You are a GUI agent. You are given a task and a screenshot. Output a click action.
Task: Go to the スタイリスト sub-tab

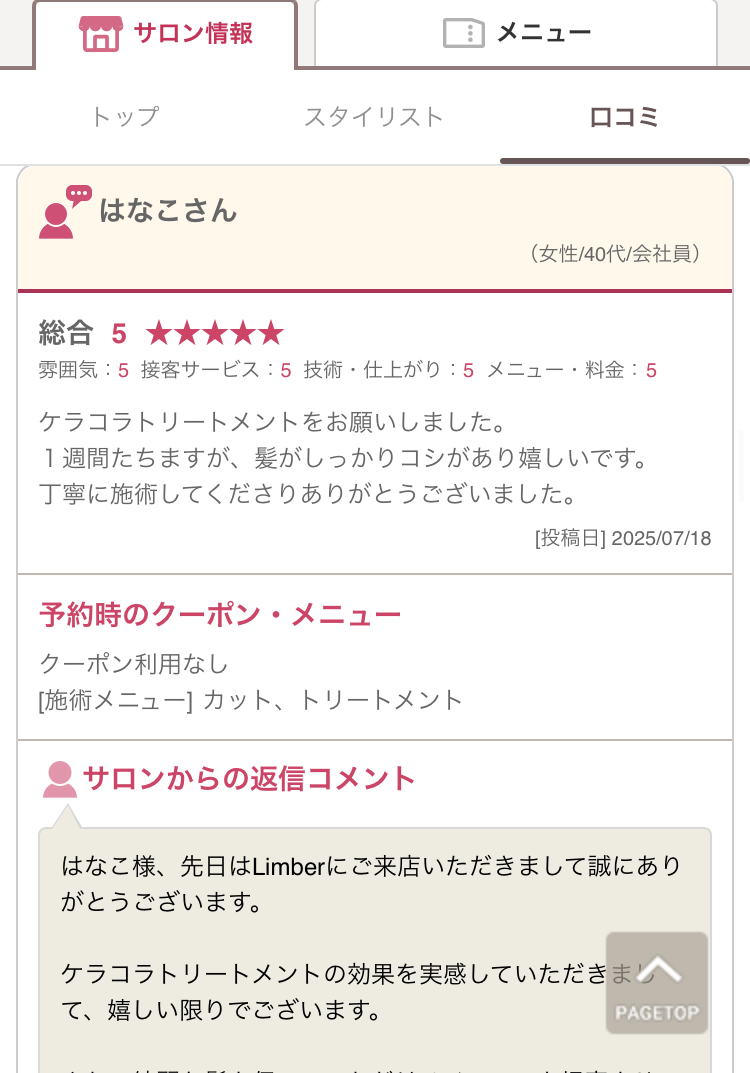[374, 117]
